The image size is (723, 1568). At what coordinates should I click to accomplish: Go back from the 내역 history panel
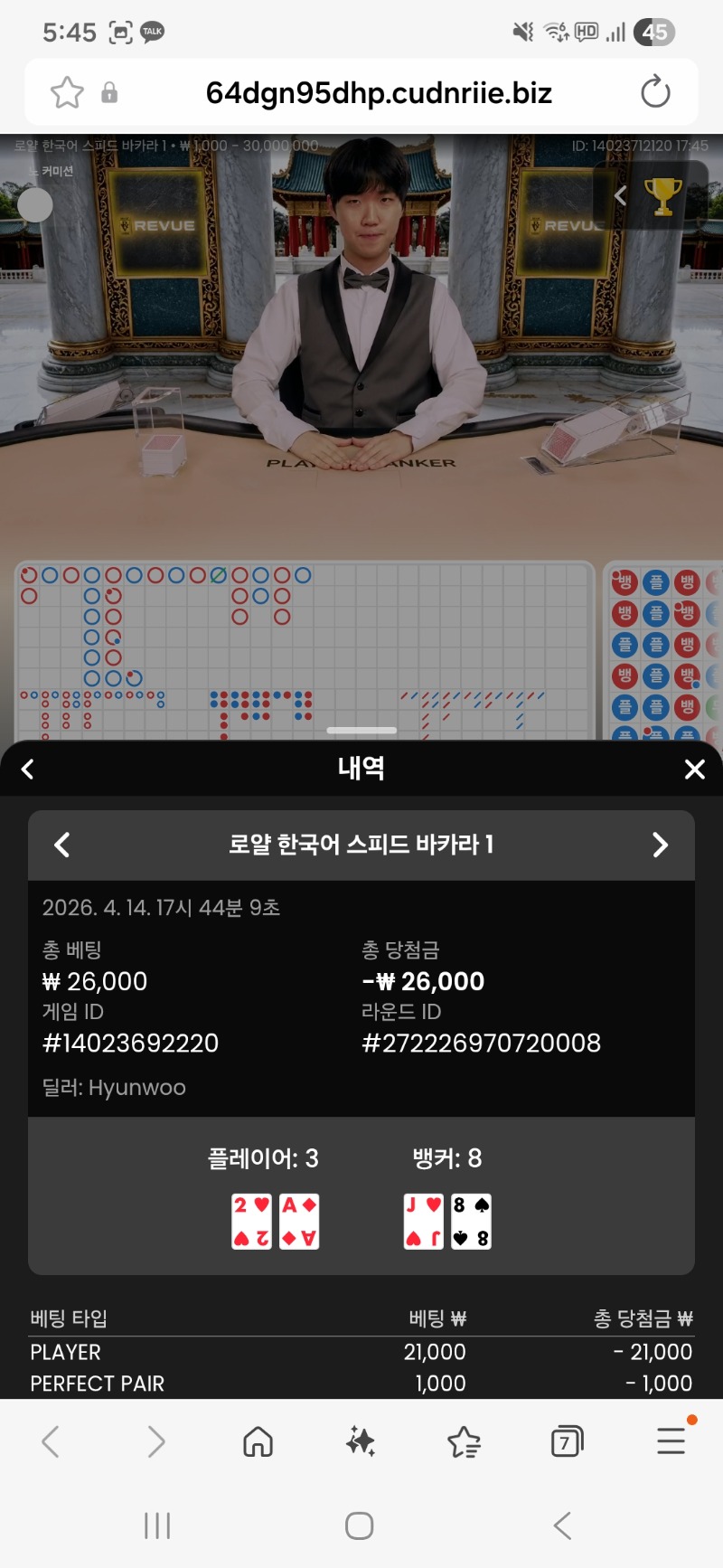tap(28, 770)
